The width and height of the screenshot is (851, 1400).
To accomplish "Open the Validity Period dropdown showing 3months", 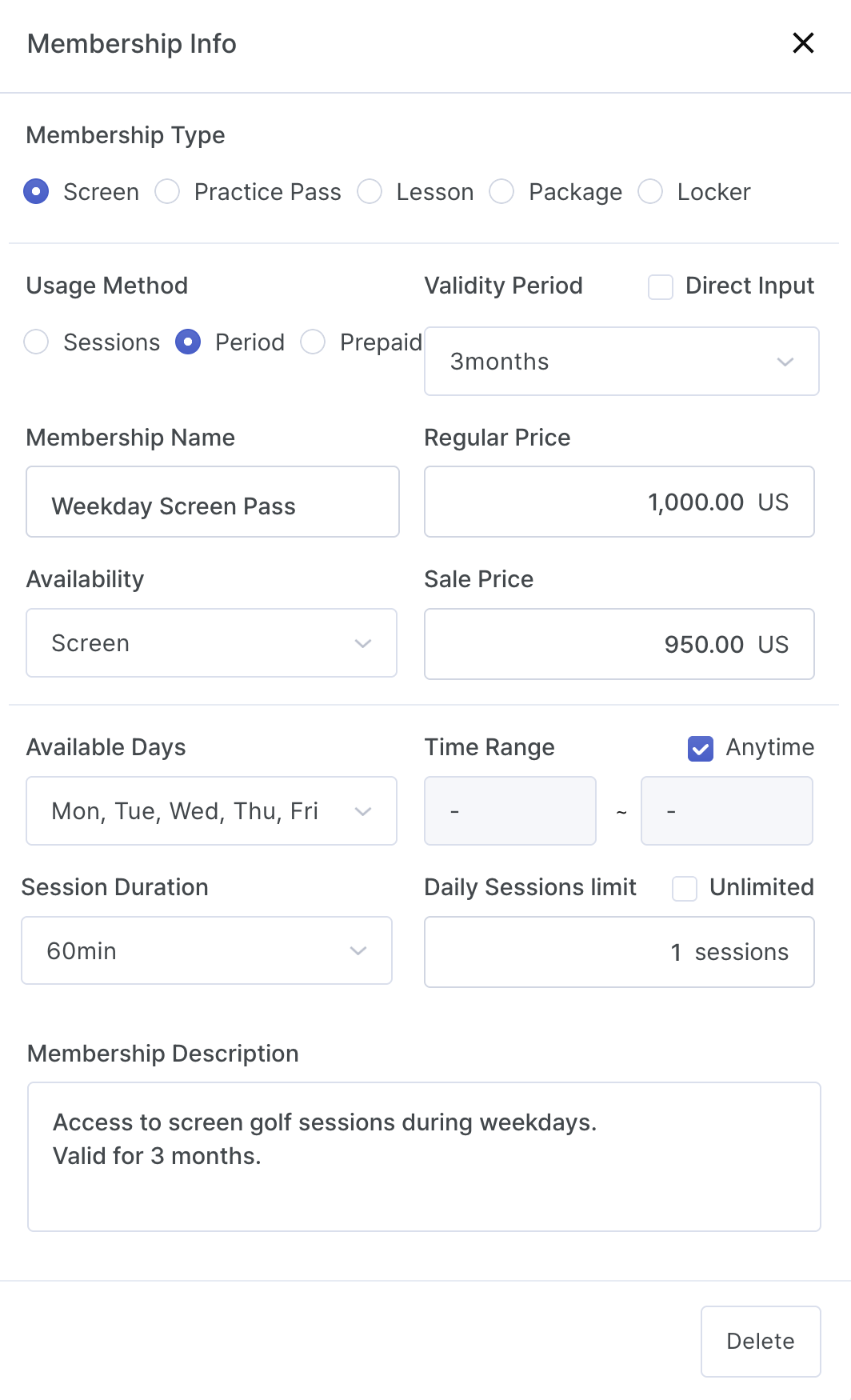I will point(621,362).
